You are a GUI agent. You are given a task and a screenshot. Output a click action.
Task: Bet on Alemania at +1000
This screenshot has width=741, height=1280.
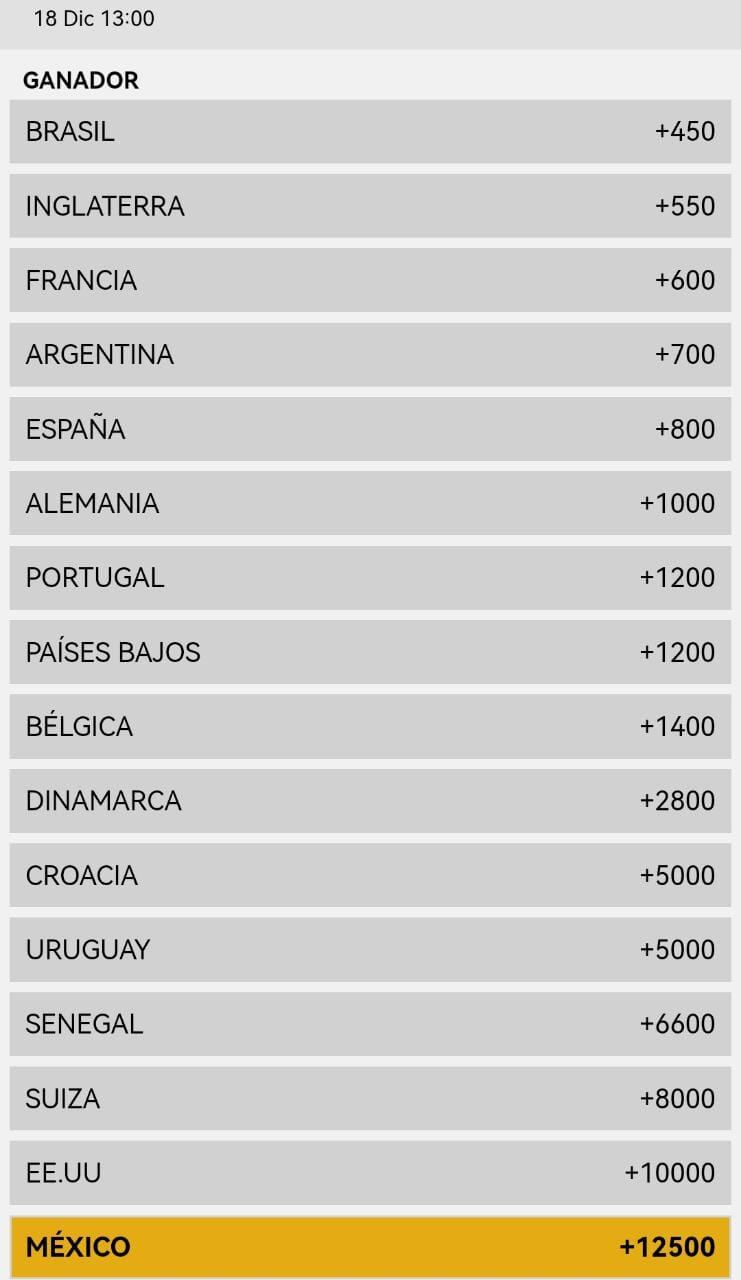coord(370,503)
